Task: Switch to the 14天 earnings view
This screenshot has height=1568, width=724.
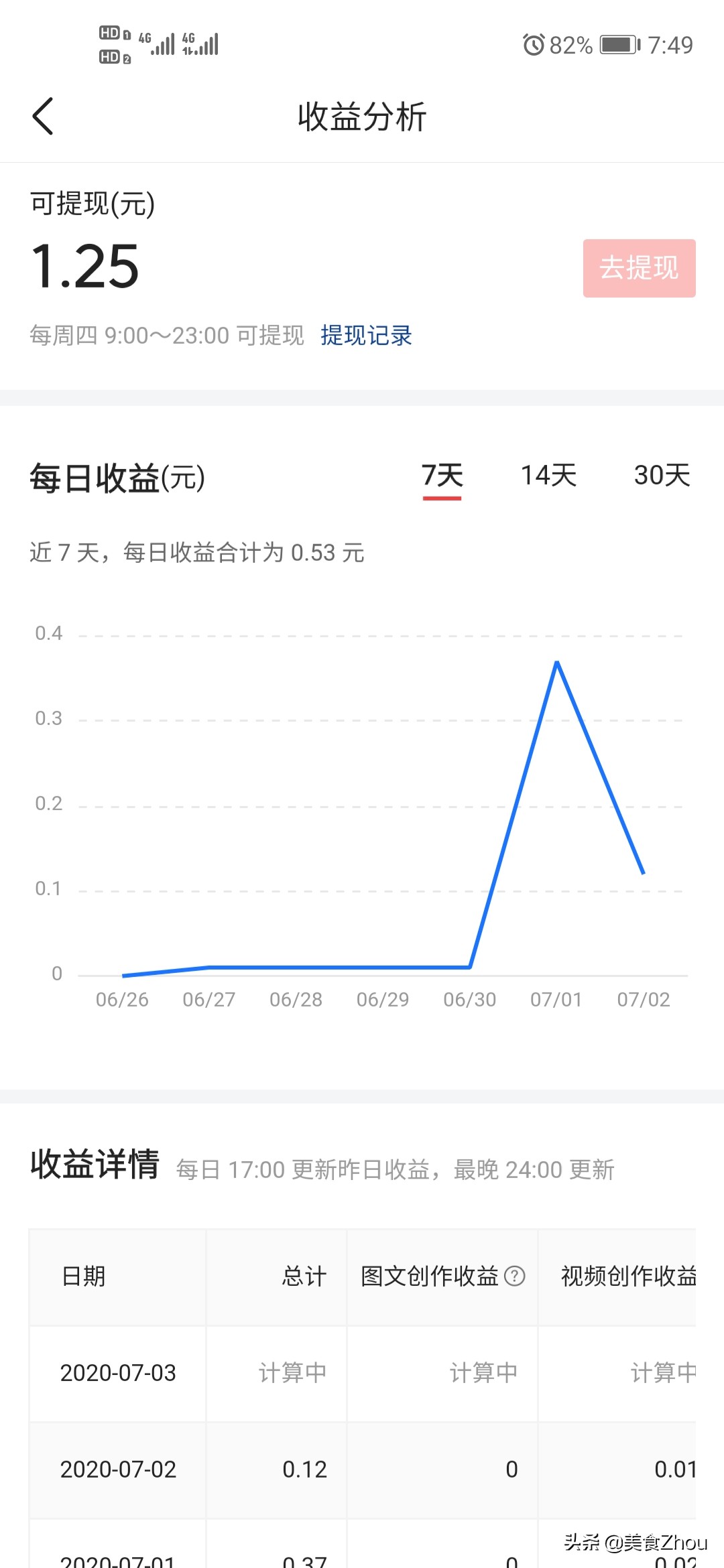Action: point(549,476)
